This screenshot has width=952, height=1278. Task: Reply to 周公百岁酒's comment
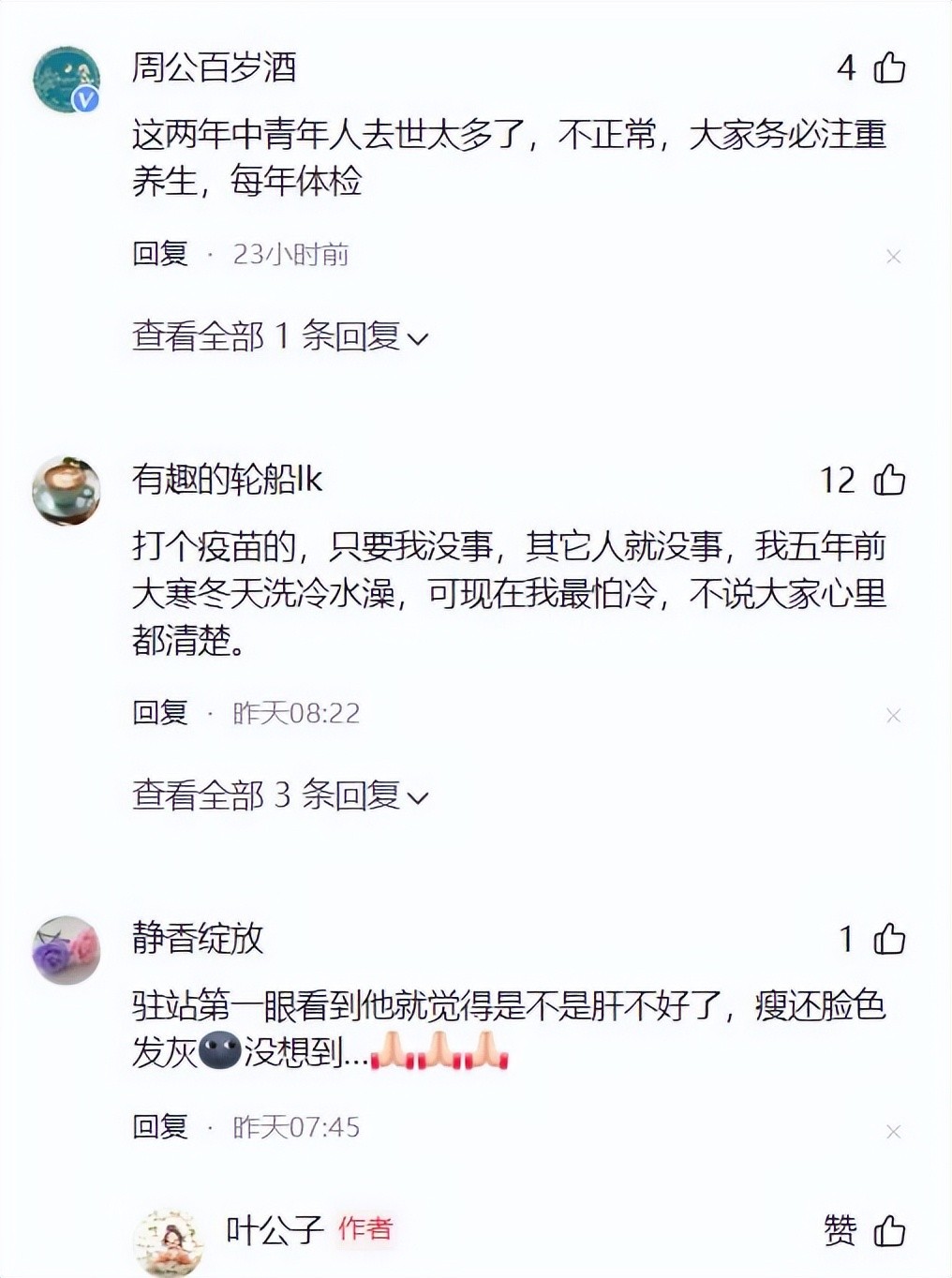pyautogui.click(x=160, y=254)
